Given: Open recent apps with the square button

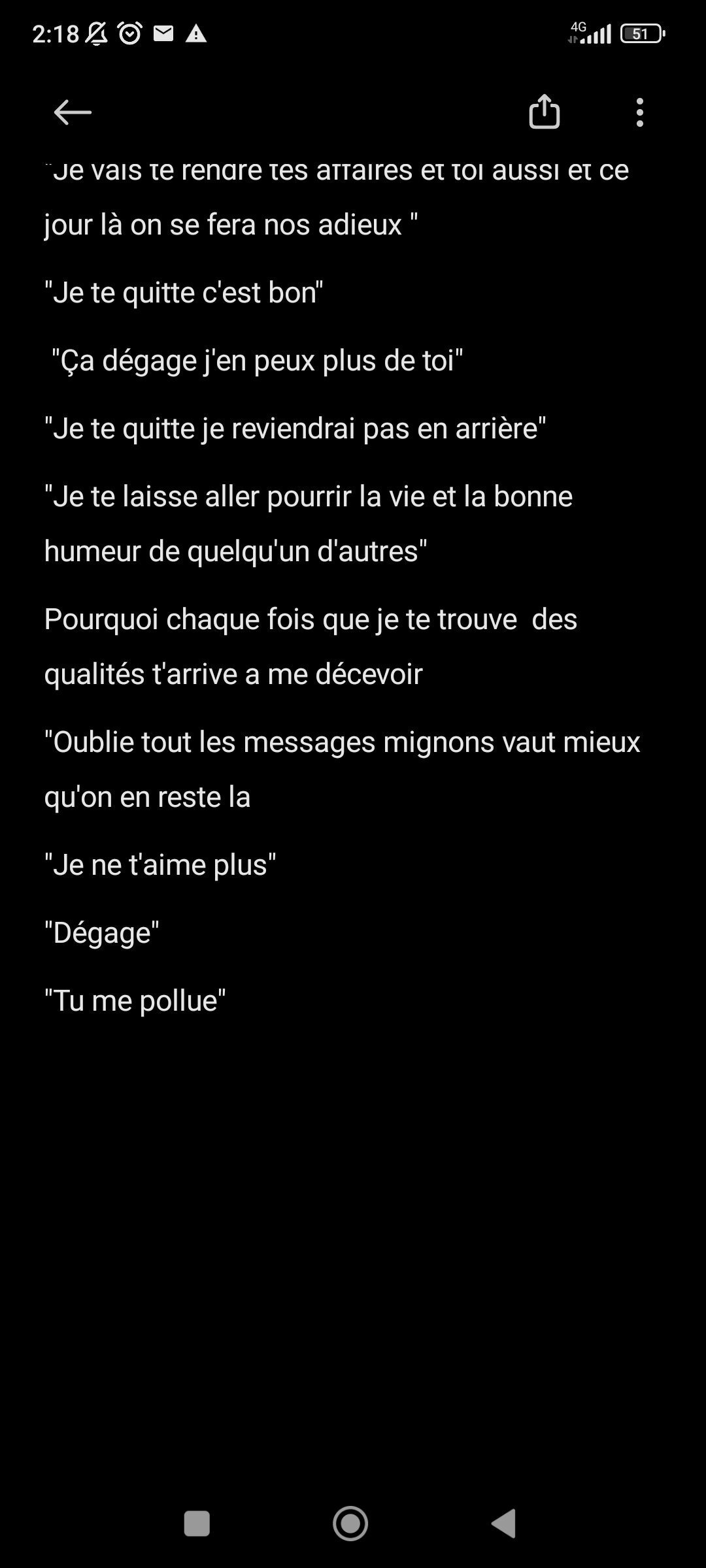Looking at the screenshot, I should (197, 1523).
